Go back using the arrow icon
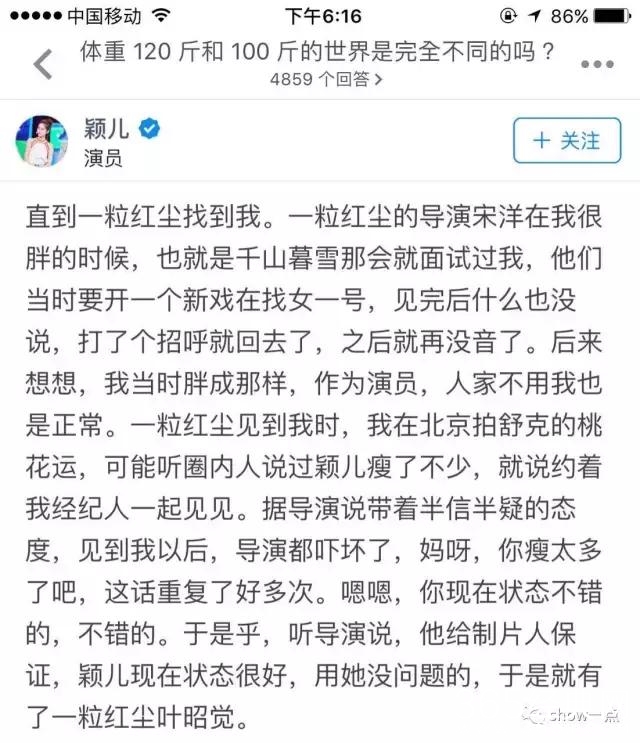The image size is (640, 743). (42, 64)
